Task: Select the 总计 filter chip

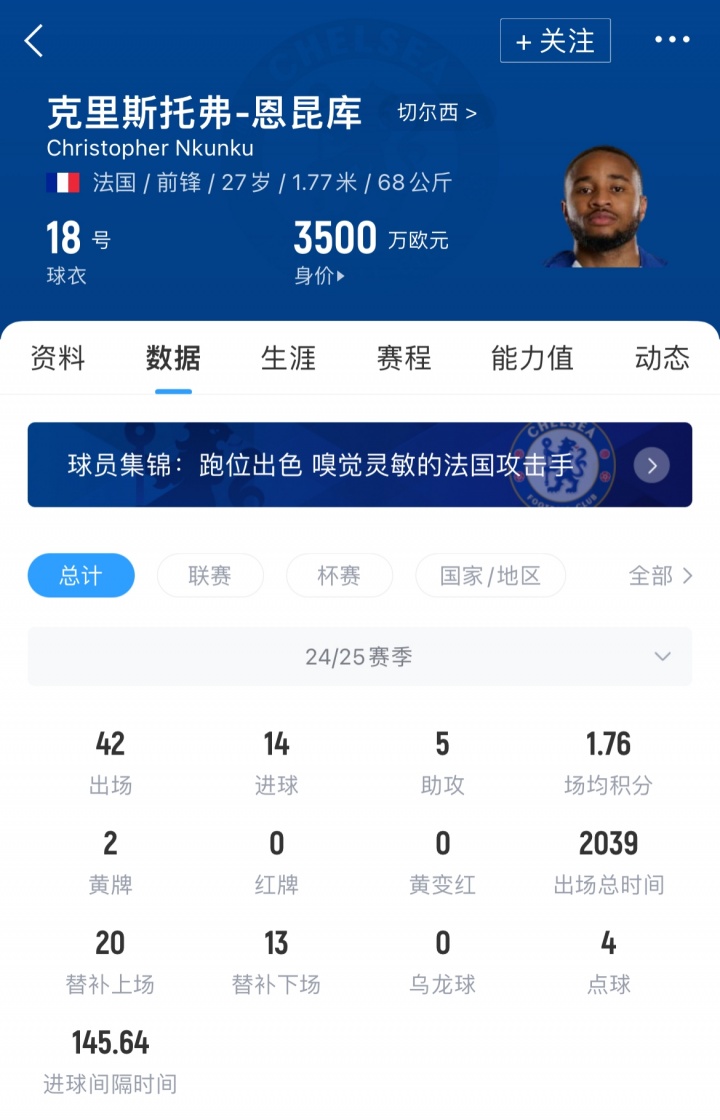Action: point(81,576)
